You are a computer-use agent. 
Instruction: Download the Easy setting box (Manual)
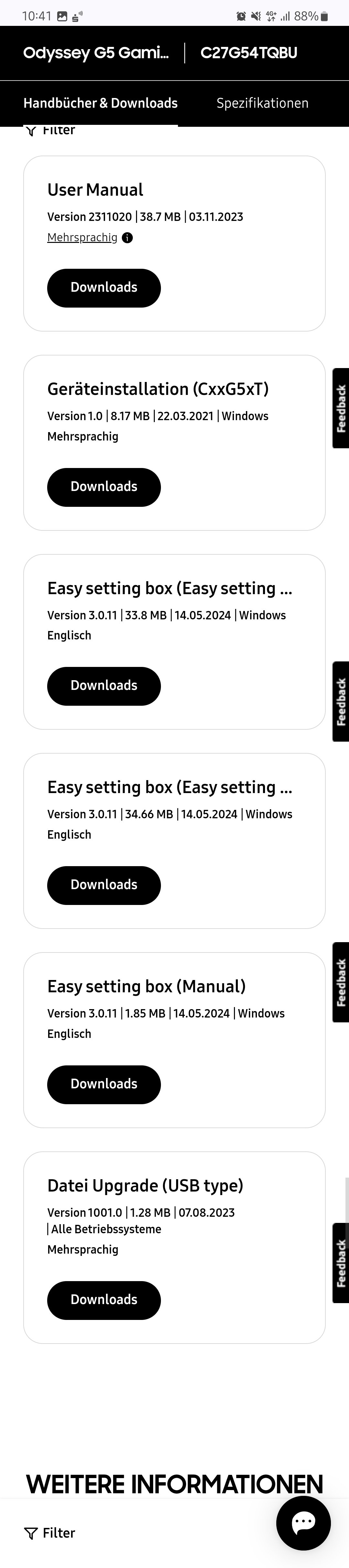coord(104,1084)
